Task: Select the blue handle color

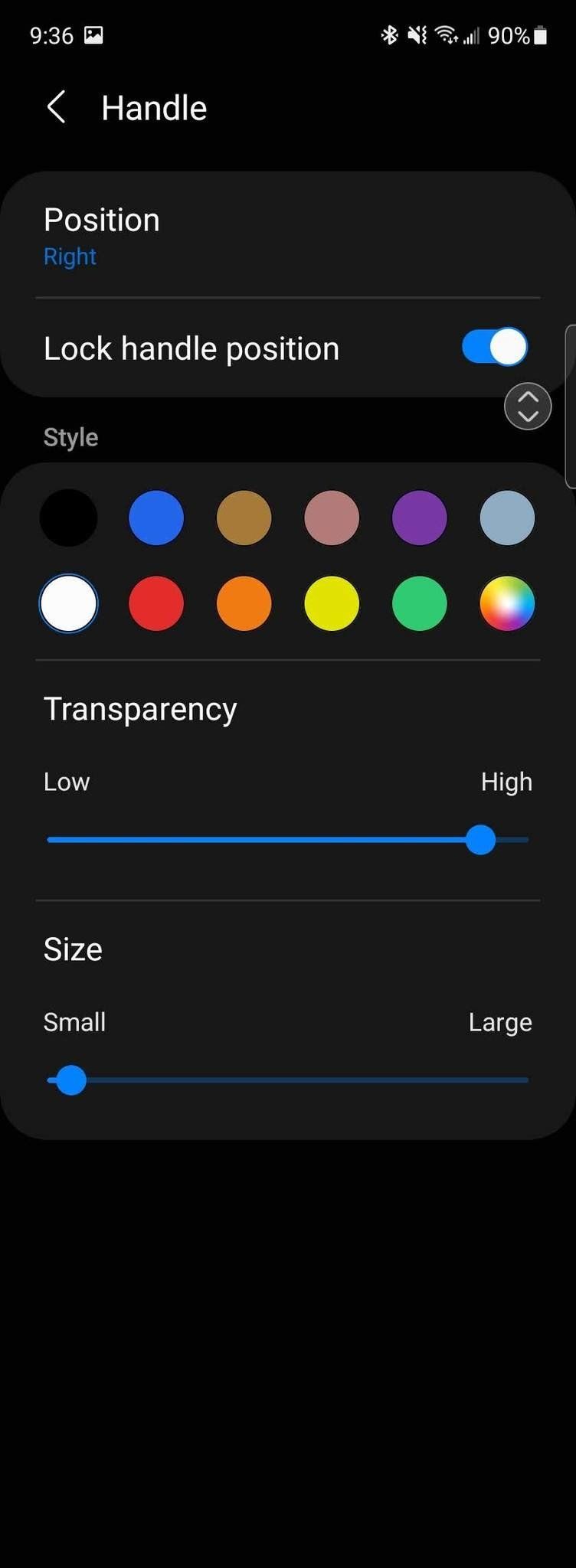Action: (x=155, y=518)
